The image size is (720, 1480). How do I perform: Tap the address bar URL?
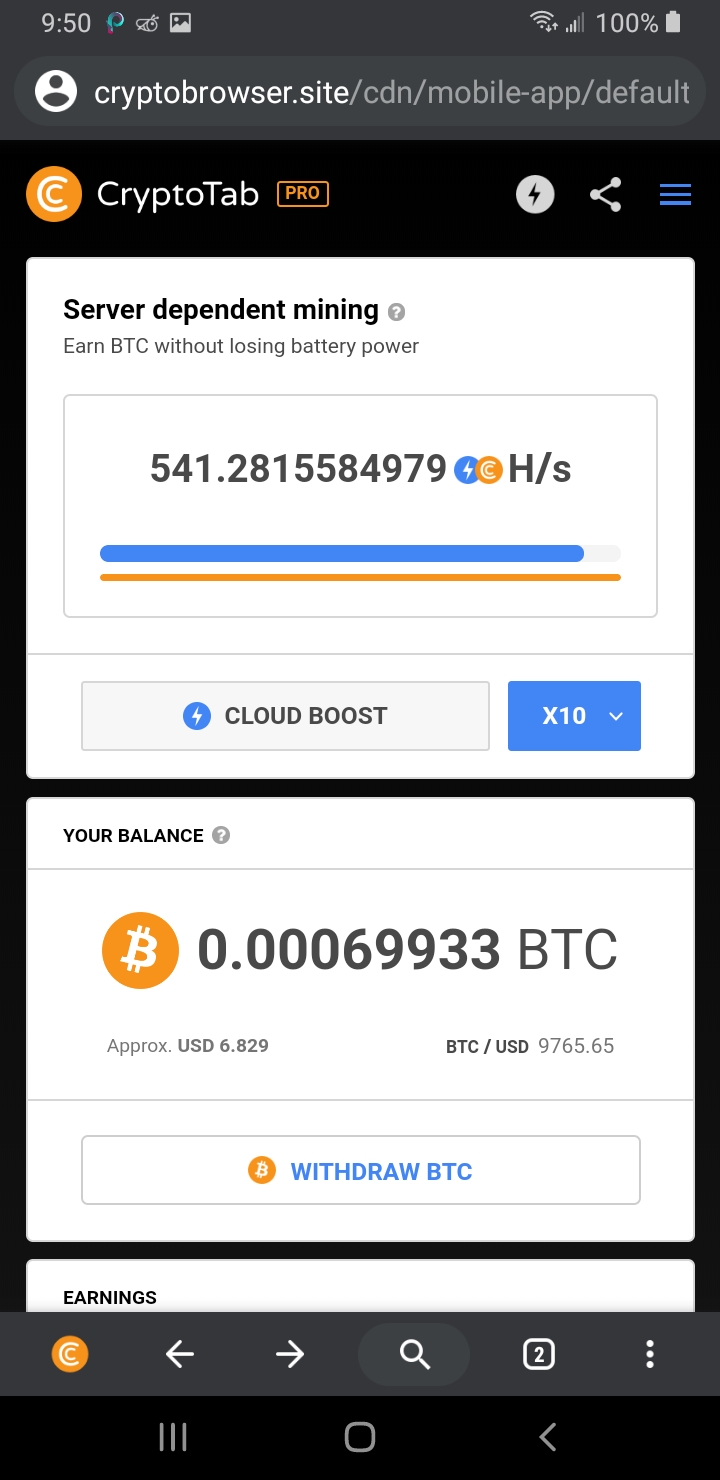click(x=390, y=93)
